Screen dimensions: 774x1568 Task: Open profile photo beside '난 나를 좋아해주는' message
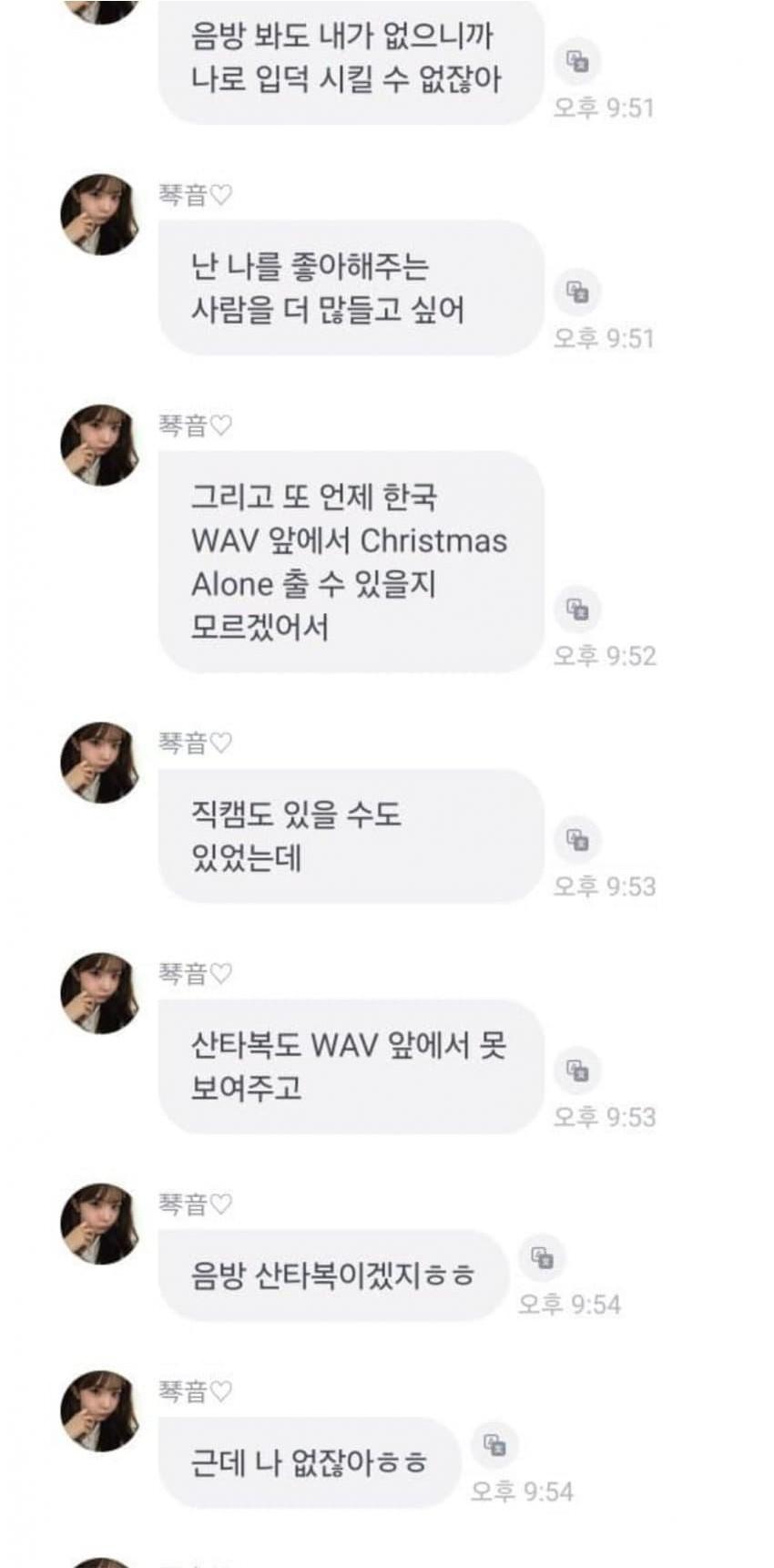point(100,215)
